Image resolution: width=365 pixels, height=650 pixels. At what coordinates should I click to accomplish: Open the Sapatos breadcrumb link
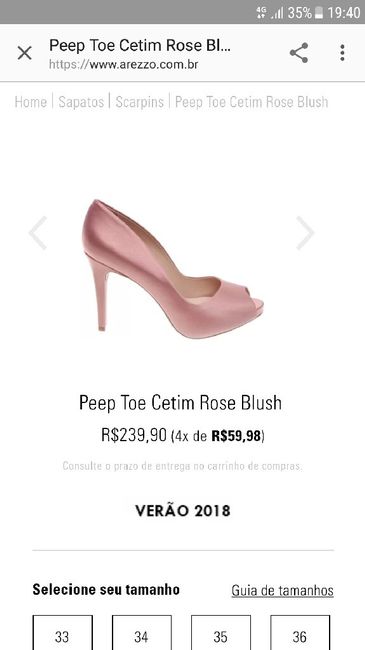[81, 102]
